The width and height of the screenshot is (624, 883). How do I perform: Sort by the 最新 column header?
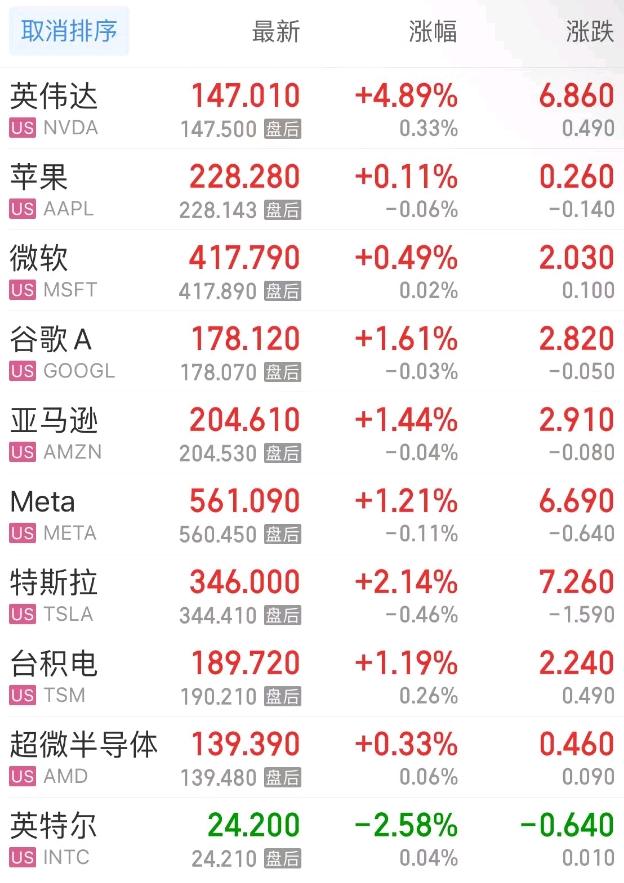275,31
